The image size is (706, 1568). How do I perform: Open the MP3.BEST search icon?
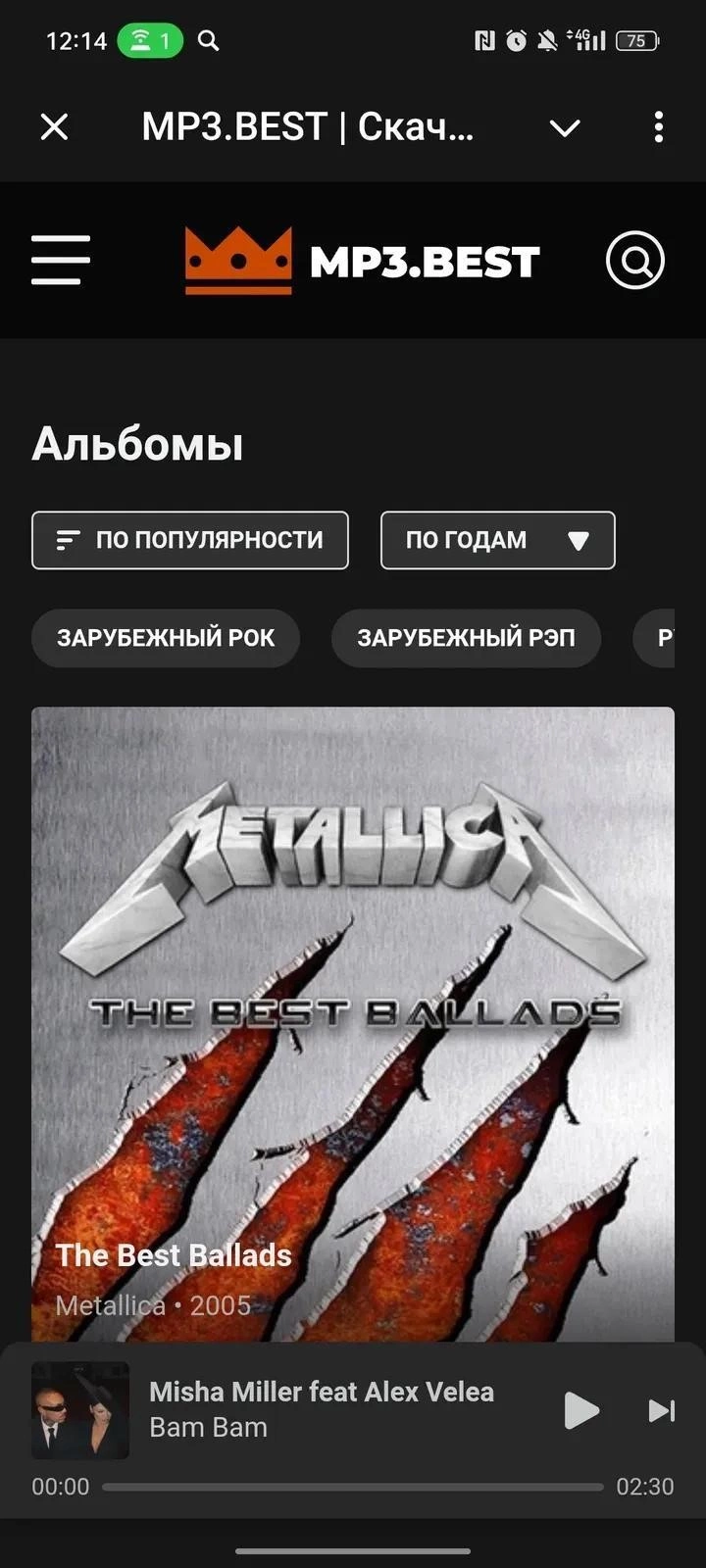coord(634,261)
